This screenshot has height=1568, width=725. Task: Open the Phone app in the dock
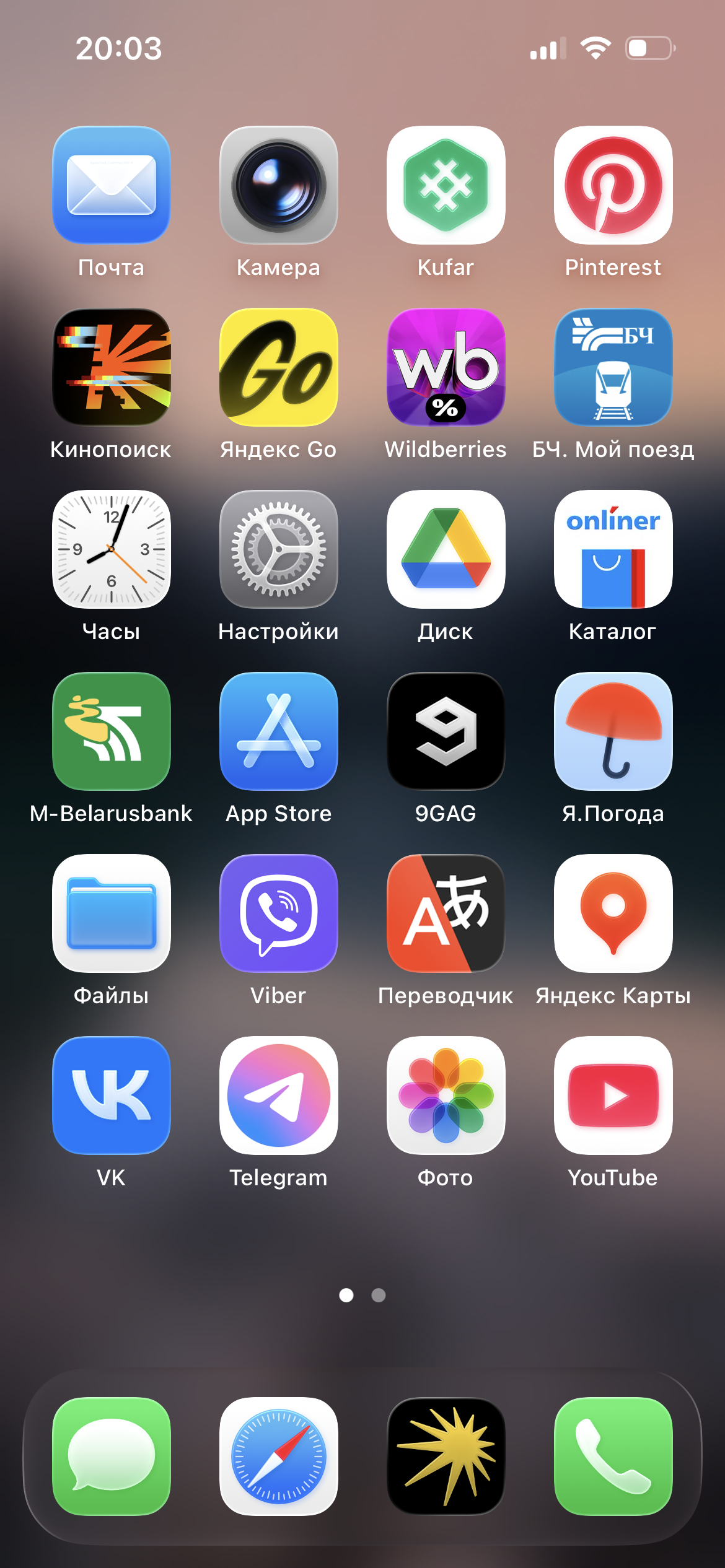click(x=613, y=1456)
